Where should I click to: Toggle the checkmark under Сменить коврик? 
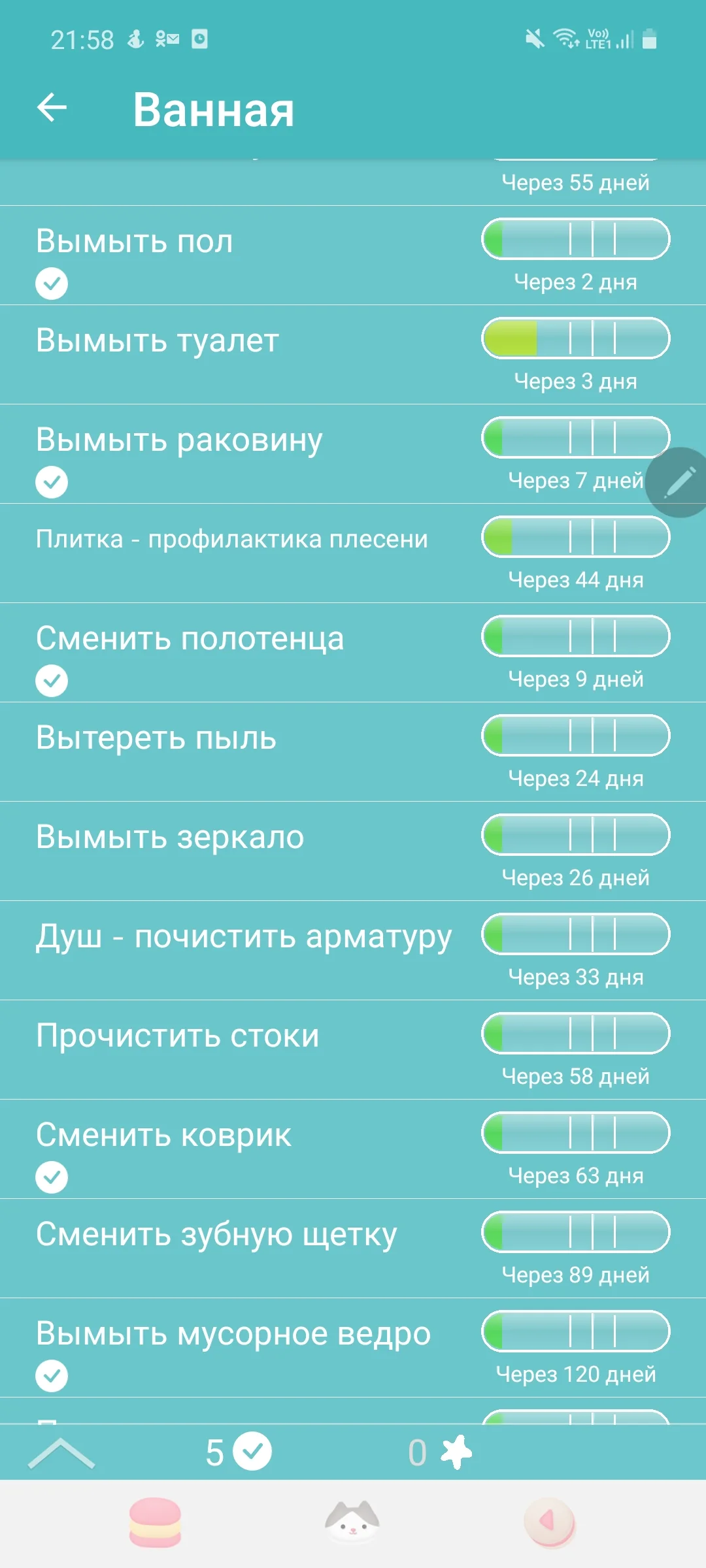point(52,1176)
